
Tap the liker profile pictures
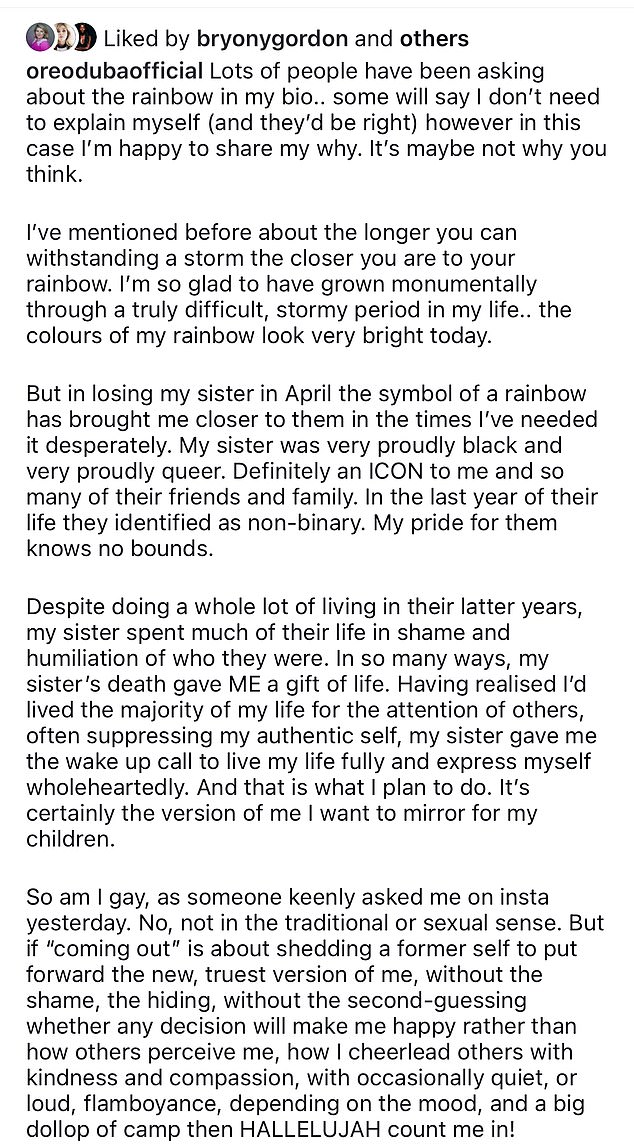[x=61, y=37]
